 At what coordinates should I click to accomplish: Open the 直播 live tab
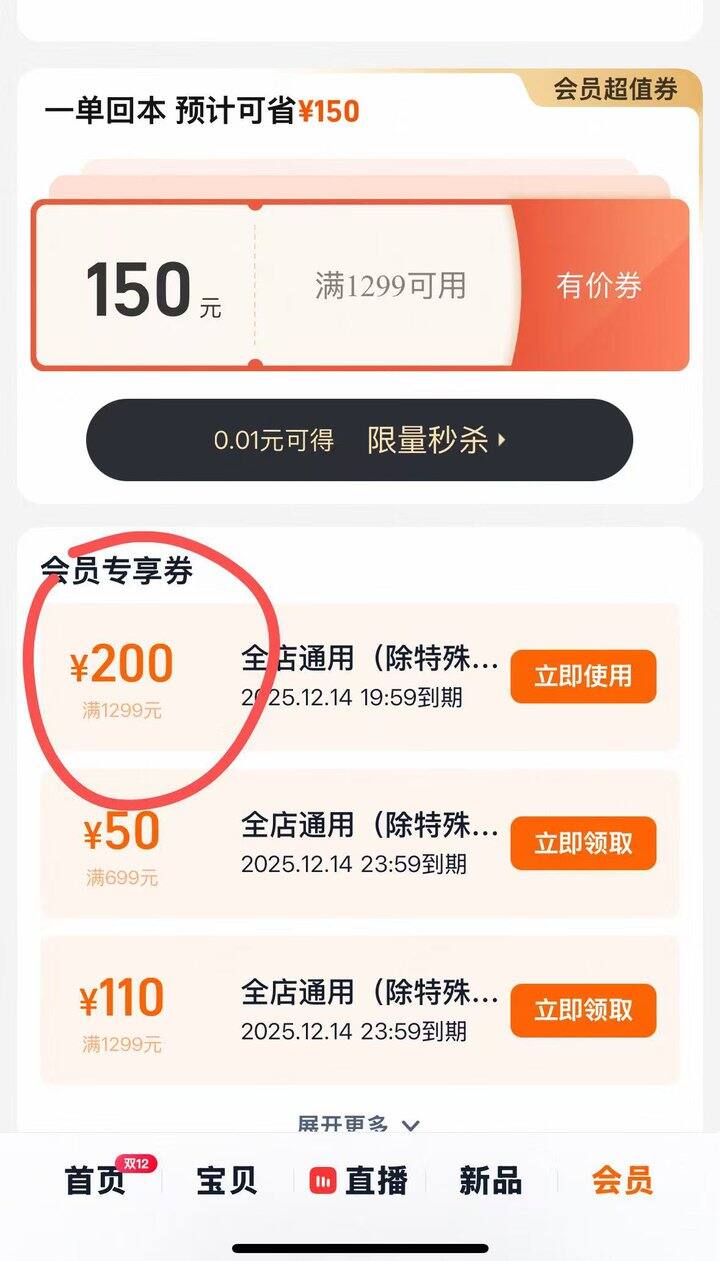click(359, 1180)
